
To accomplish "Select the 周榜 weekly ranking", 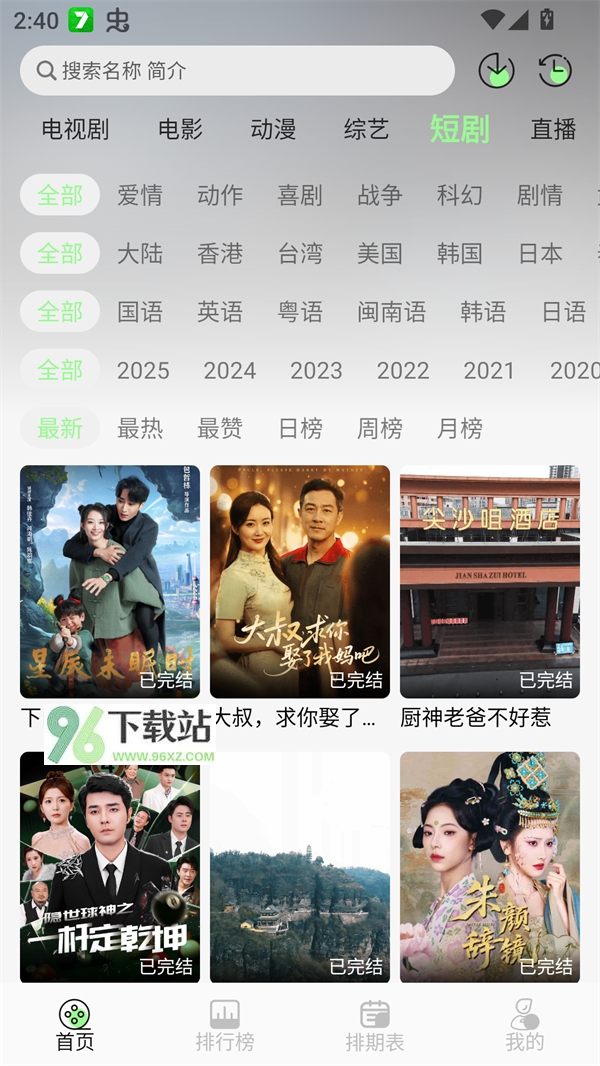I will (380, 429).
